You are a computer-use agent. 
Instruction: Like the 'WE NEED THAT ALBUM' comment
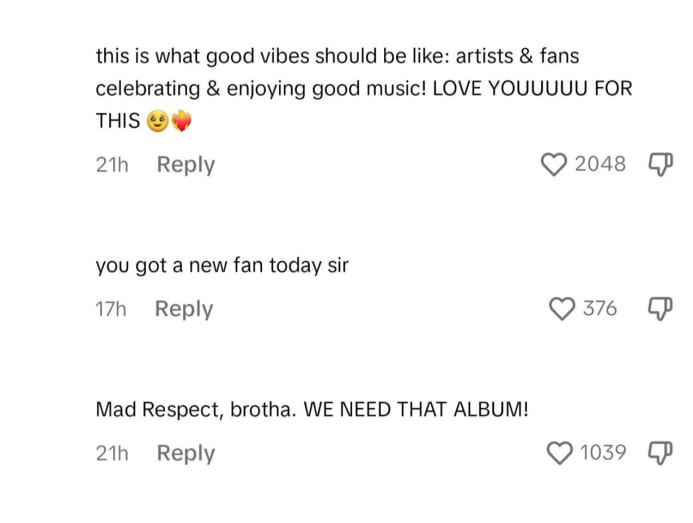(x=560, y=453)
